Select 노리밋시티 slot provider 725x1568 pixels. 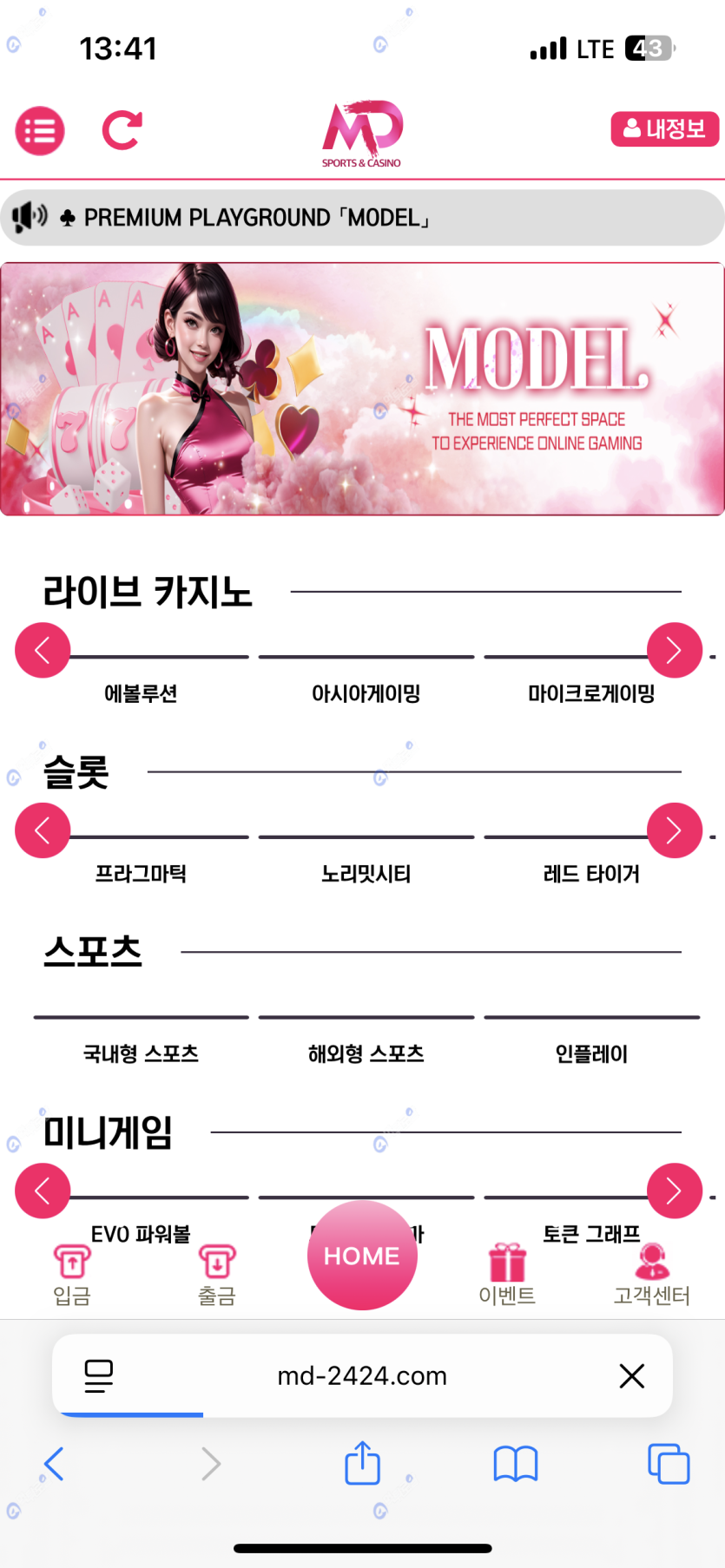(366, 873)
